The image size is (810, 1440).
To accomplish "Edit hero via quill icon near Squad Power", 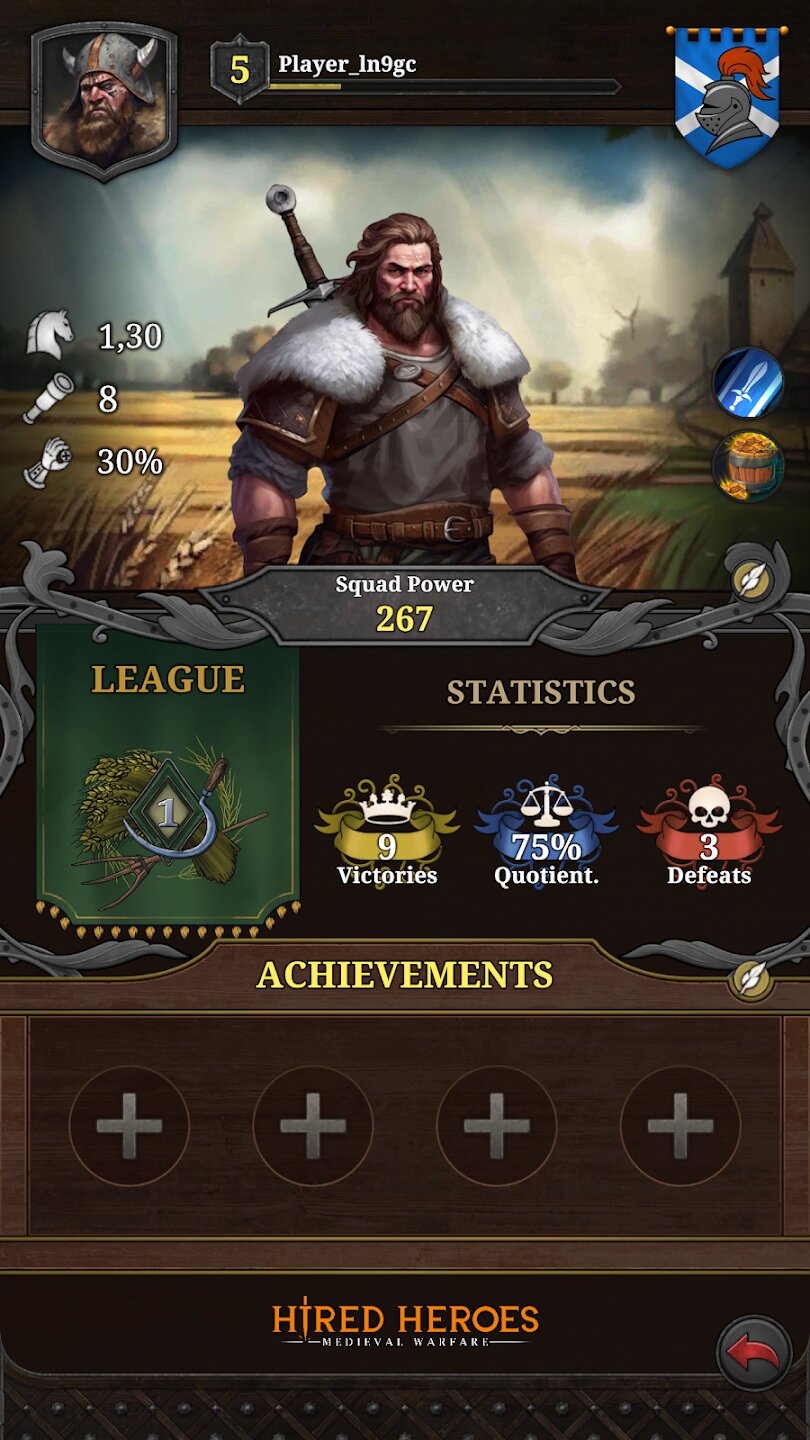I will (x=750, y=579).
